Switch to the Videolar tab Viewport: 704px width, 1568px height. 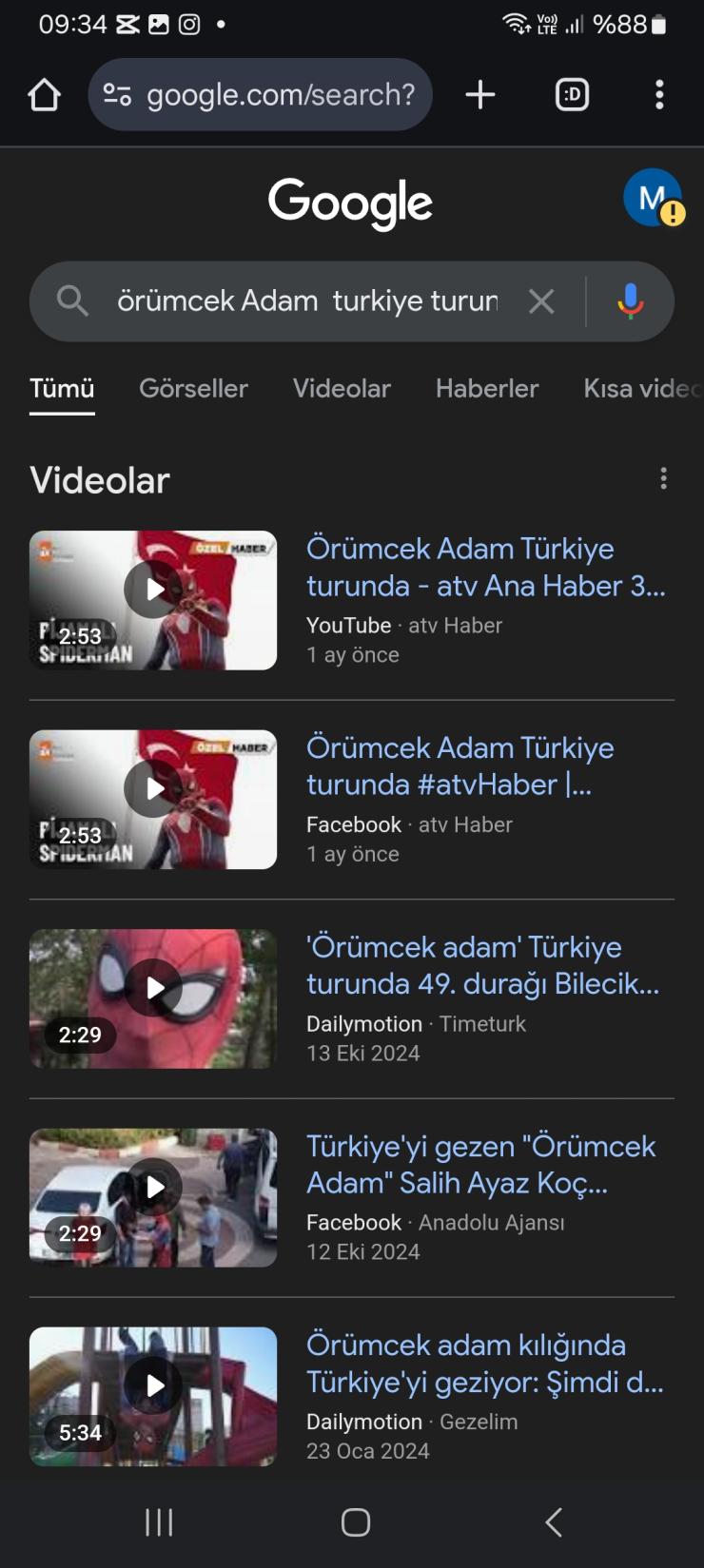pyautogui.click(x=342, y=388)
